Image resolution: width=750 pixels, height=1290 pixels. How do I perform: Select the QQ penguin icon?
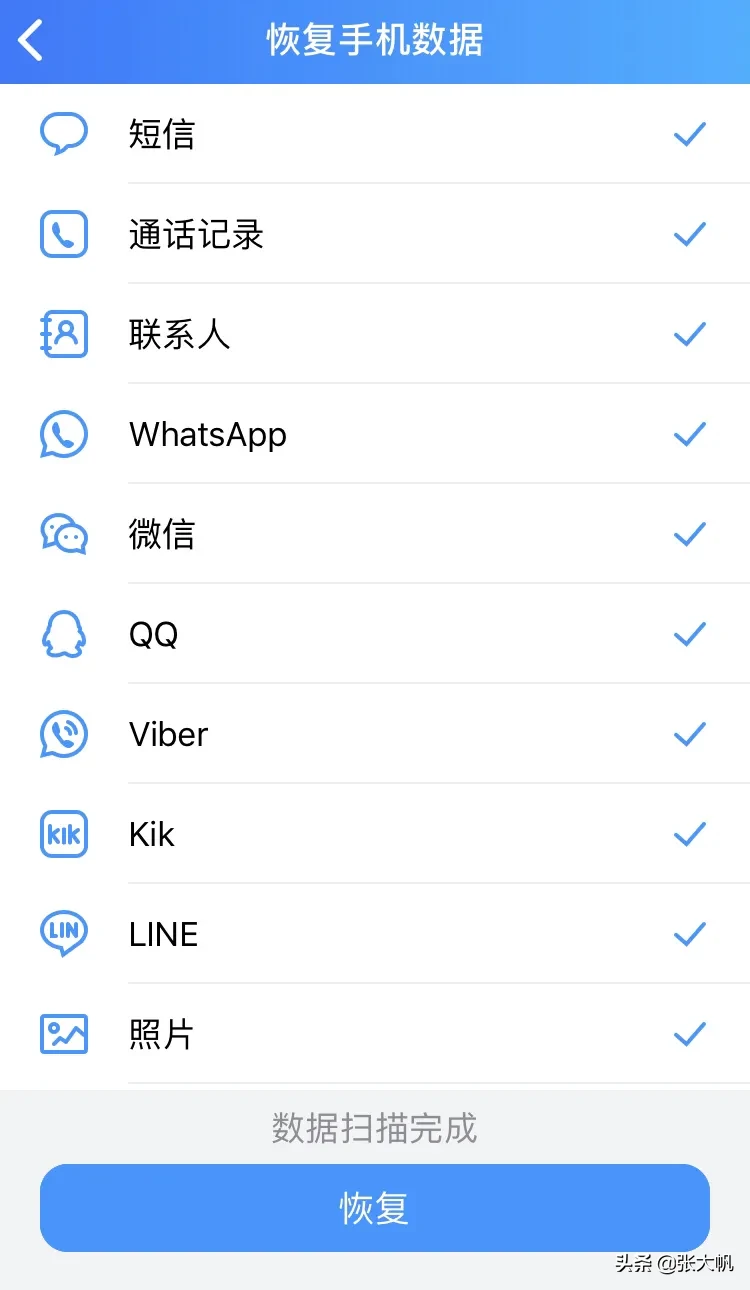(63, 634)
